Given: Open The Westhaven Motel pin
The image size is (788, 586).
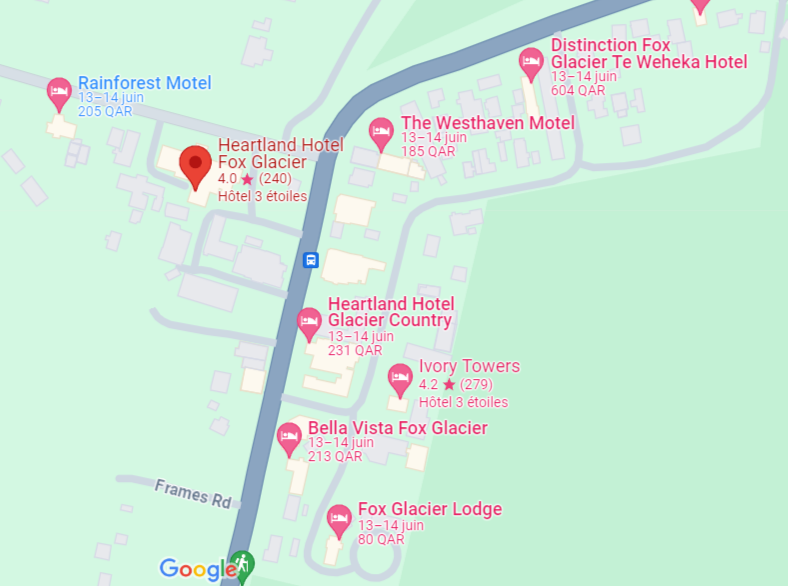Looking at the screenshot, I should click(x=381, y=131).
